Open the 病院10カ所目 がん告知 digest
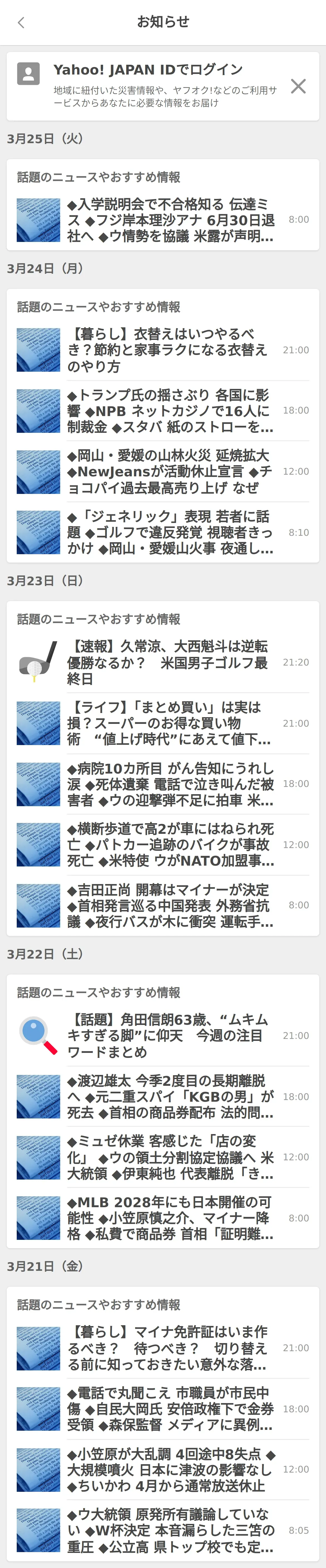This screenshot has width=326, height=1568. 170,784
